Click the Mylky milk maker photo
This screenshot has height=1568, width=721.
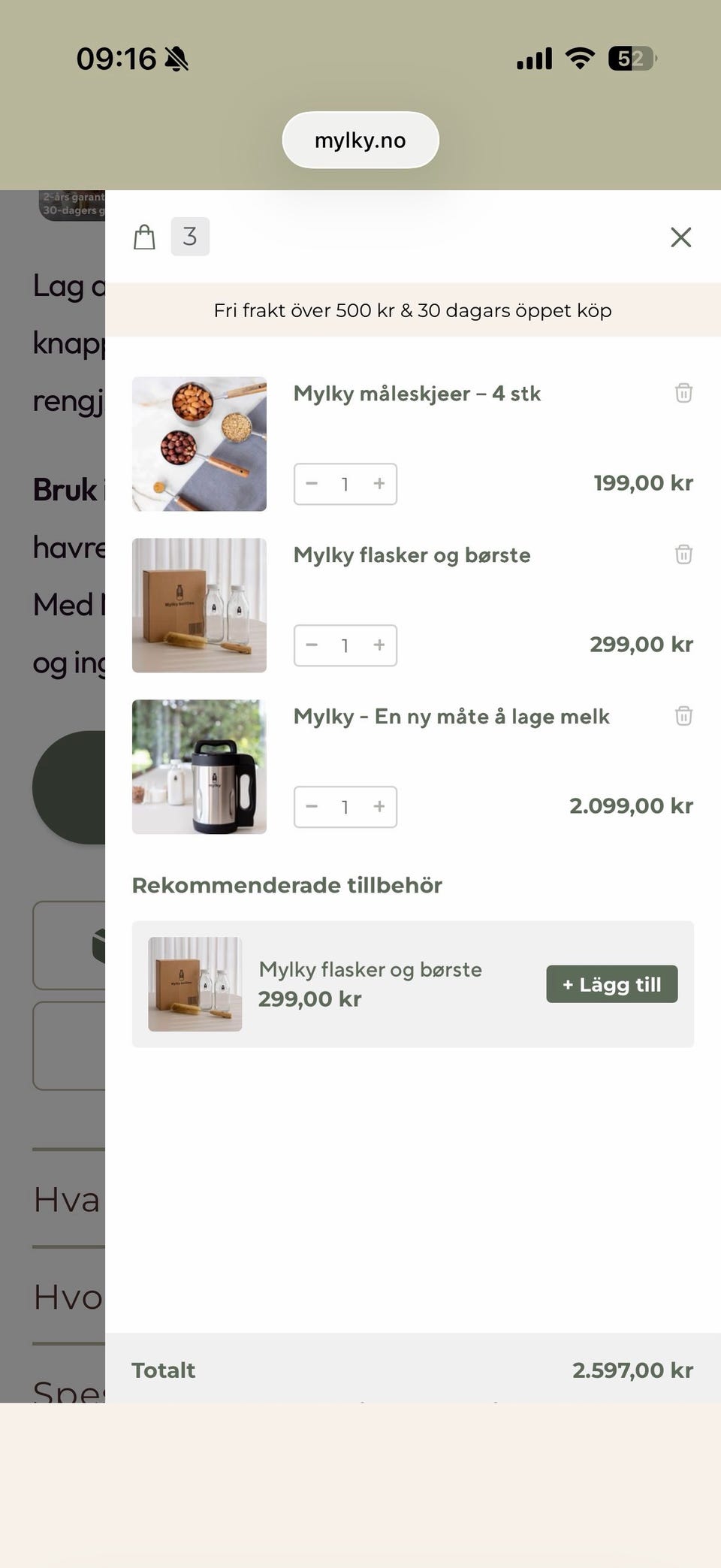pos(199,767)
